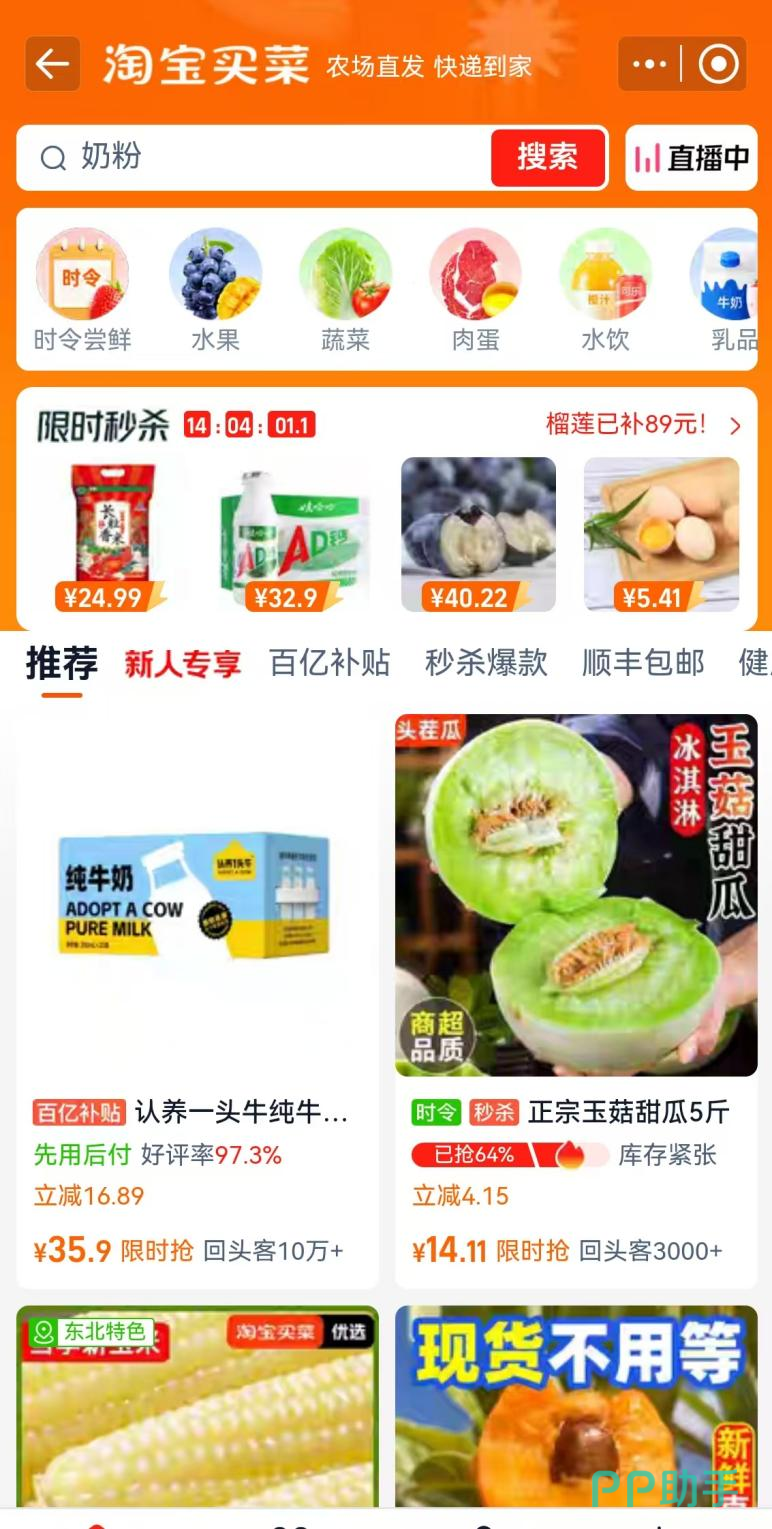Select the 秒杀爆款 tab
Image resolution: width=772 pixels, height=1529 pixels.
pyautogui.click(x=486, y=663)
